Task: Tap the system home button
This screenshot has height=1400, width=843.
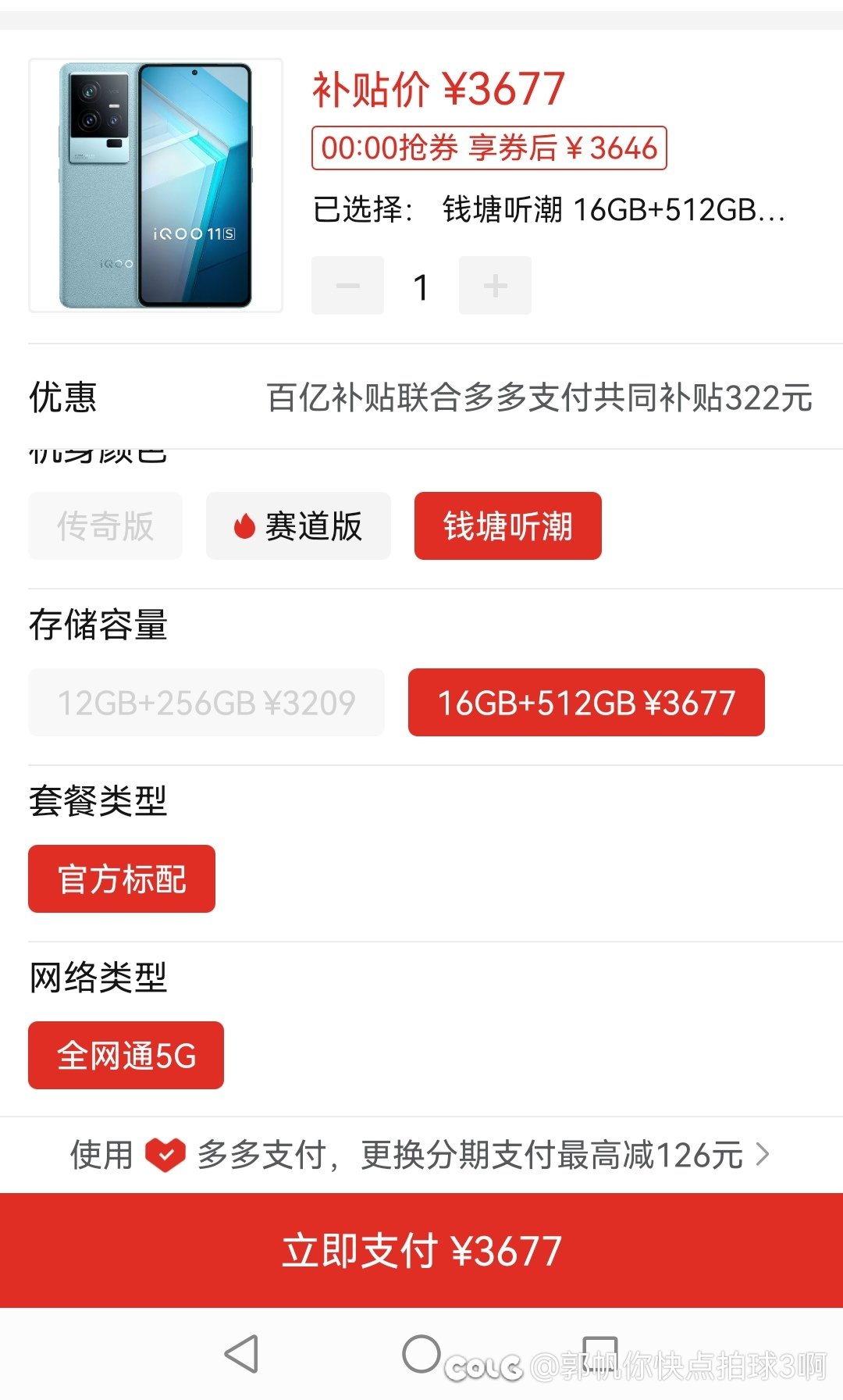Action: pos(421,1353)
